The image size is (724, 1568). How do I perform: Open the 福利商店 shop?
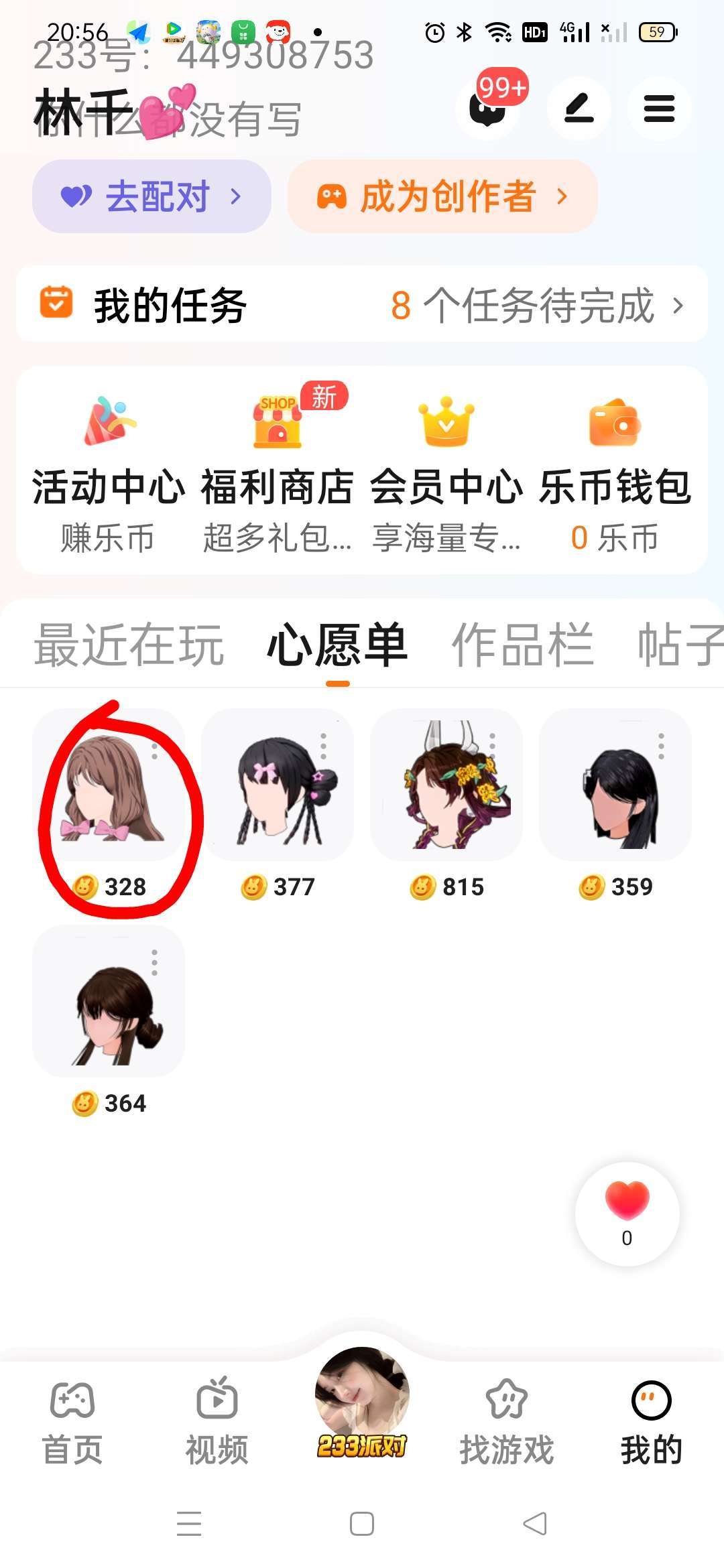[277, 470]
